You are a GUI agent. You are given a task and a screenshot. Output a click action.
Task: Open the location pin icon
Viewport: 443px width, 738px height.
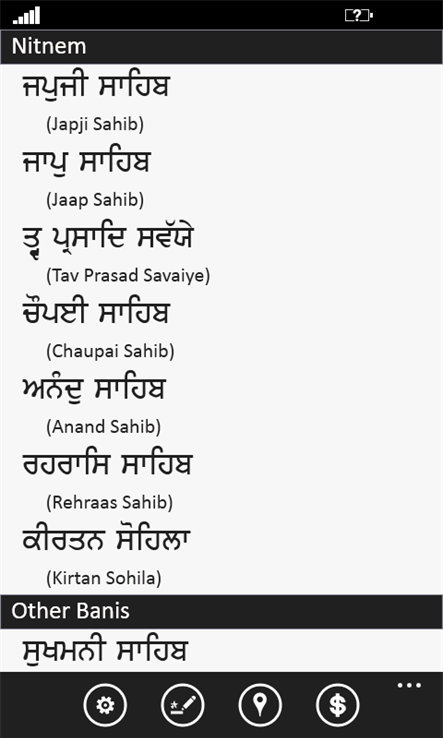(x=260, y=705)
